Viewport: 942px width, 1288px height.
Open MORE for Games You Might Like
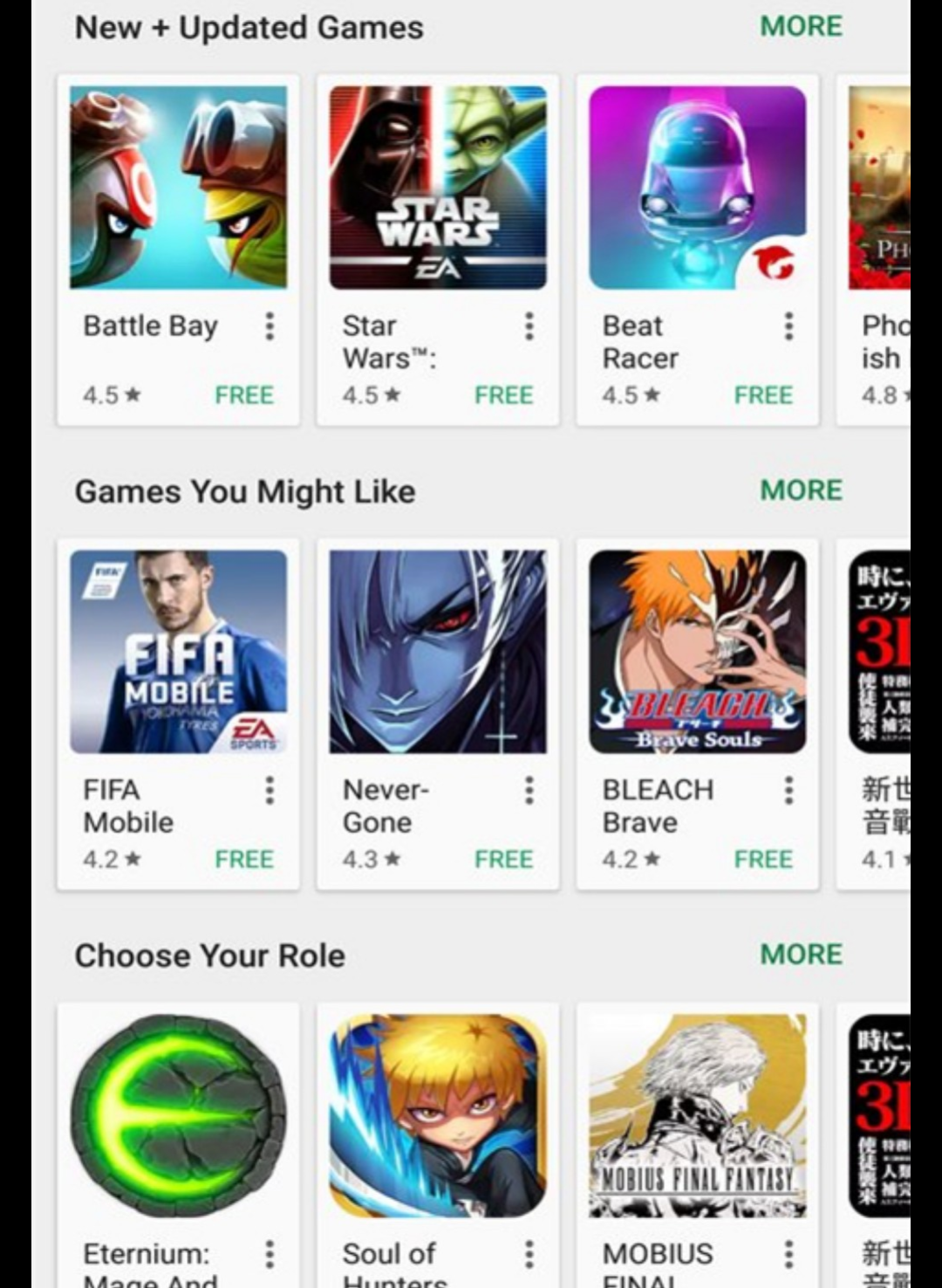click(801, 490)
